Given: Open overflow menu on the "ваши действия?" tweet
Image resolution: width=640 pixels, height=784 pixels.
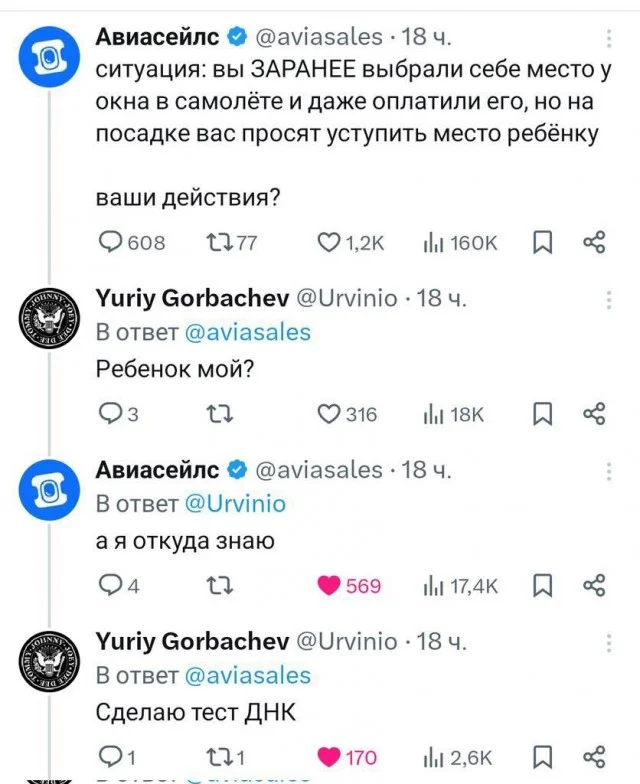Looking at the screenshot, I should point(610,39).
